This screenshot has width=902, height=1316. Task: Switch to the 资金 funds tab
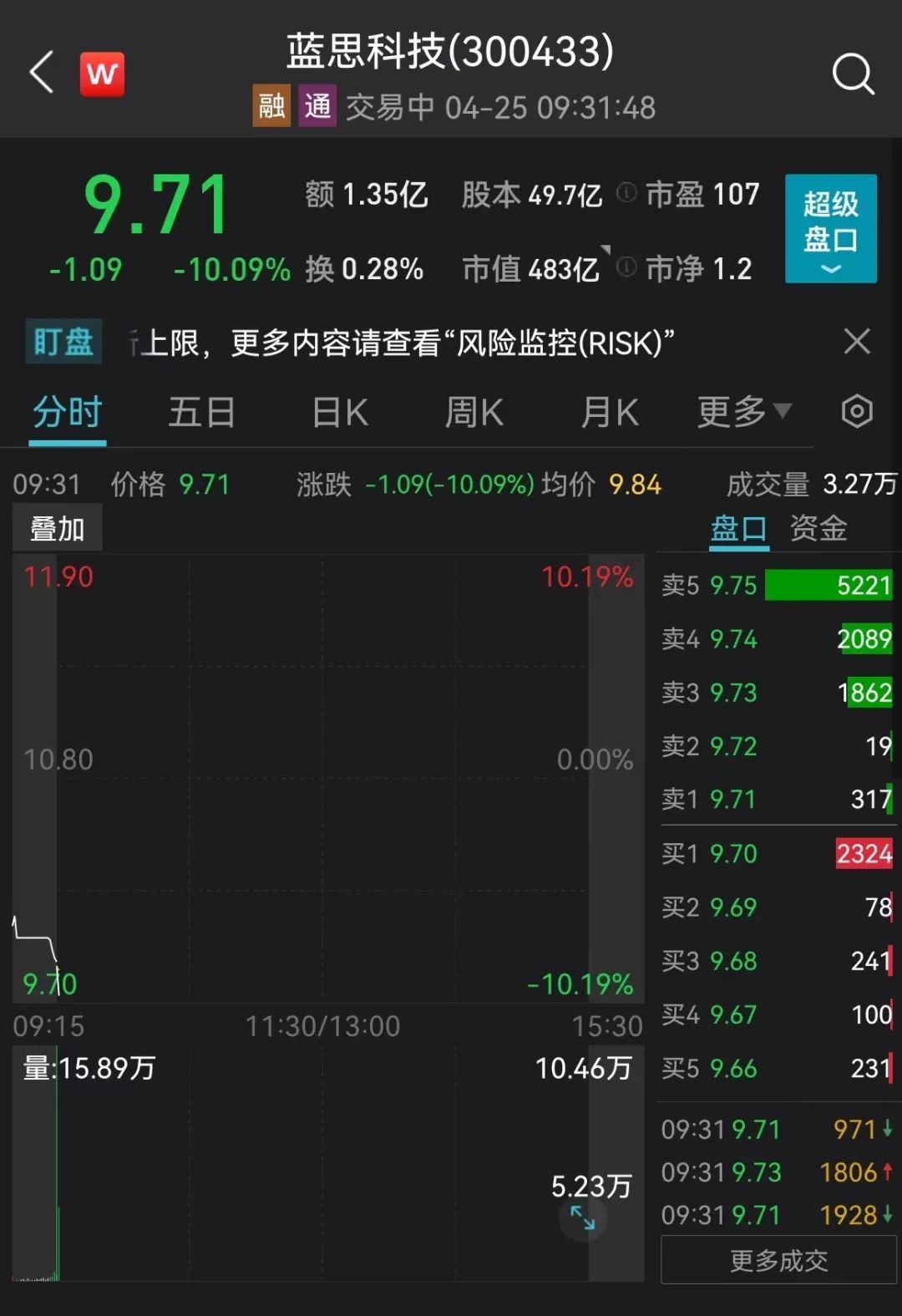tap(816, 527)
